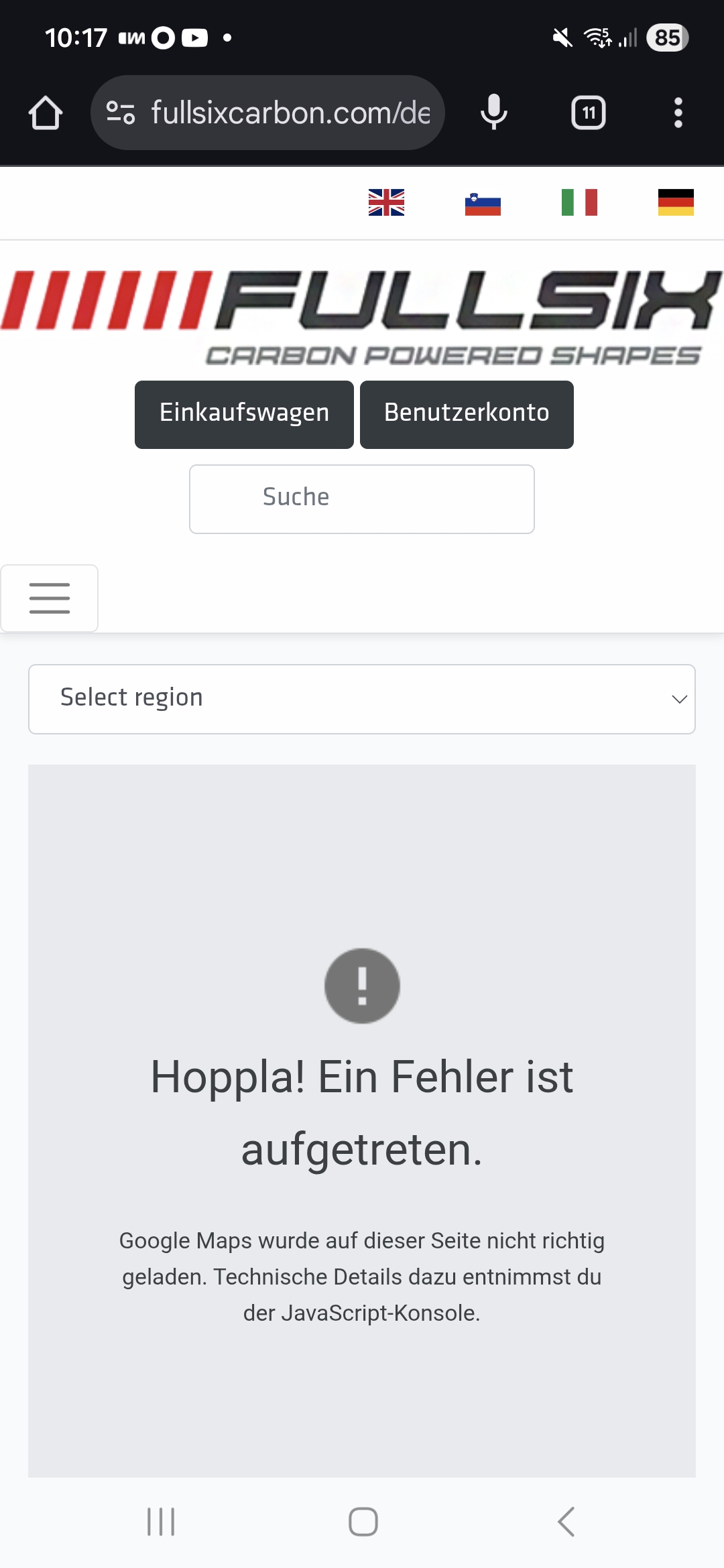Open the Fullsix logo homepage link
The height and width of the screenshot is (1568, 724).
[362, 315]
